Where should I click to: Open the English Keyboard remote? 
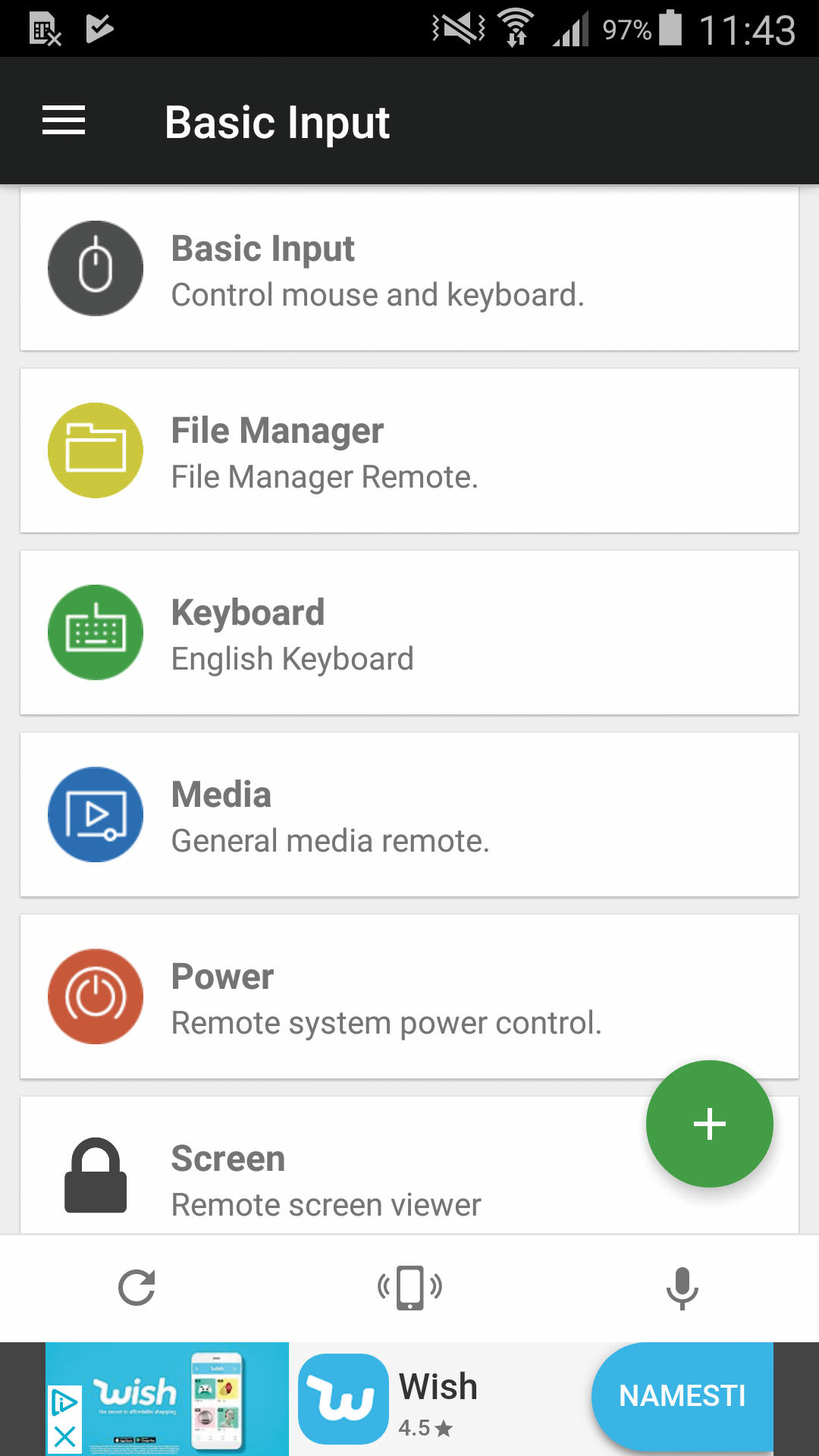409,632
